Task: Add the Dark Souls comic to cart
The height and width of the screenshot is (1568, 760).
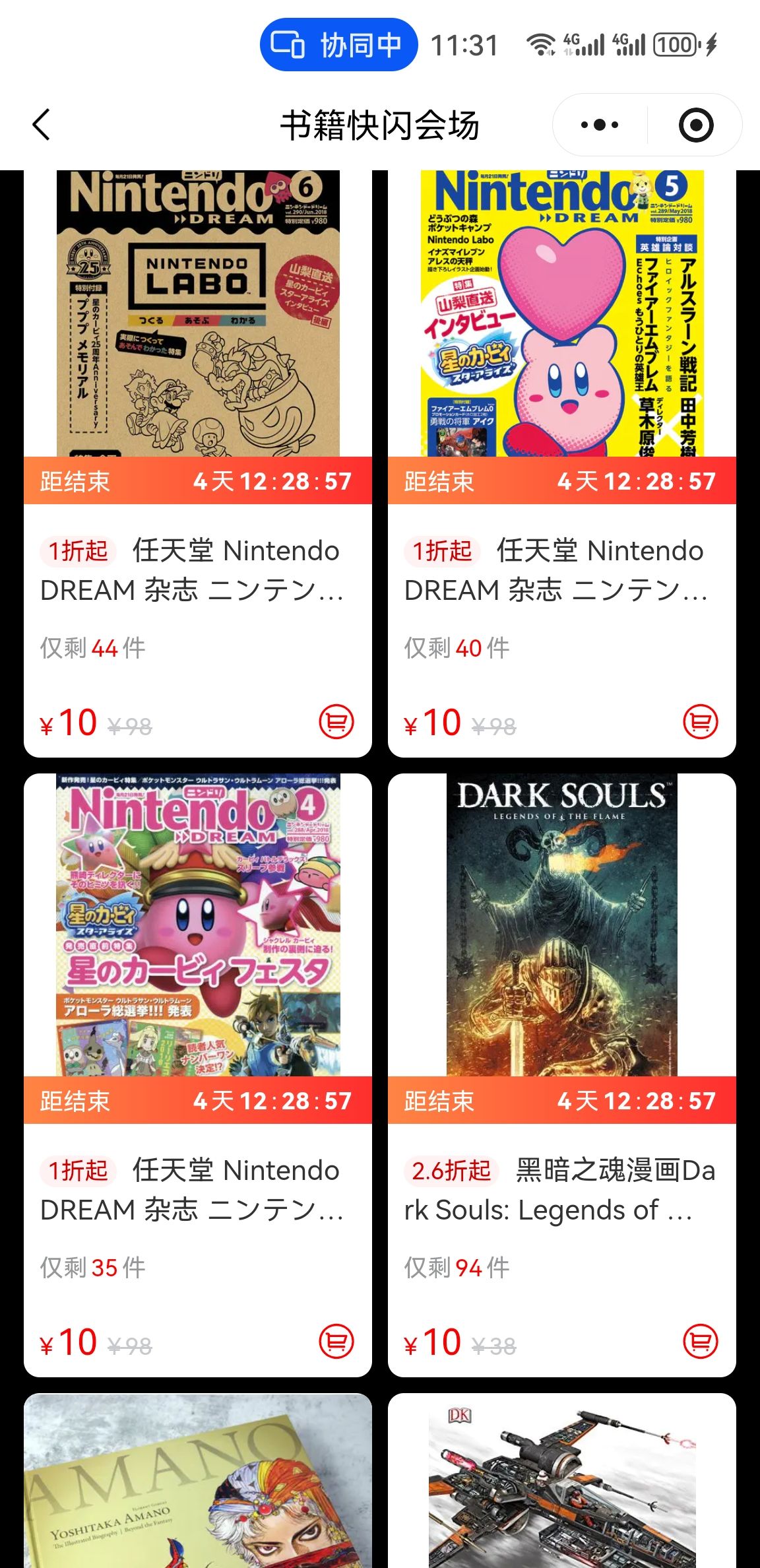Action: (x=701, y=1341)
